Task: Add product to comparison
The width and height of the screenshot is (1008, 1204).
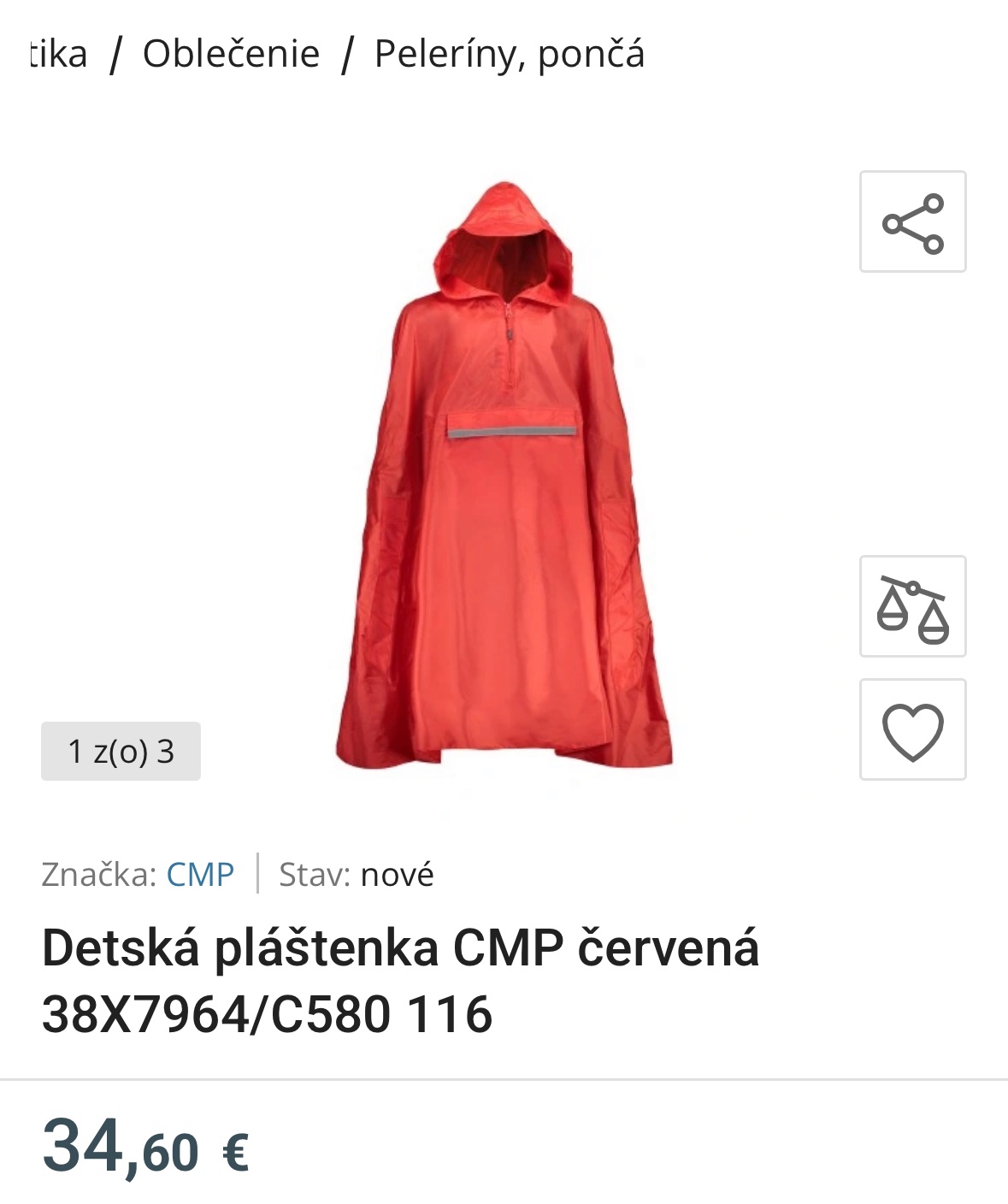Action: 912,607
